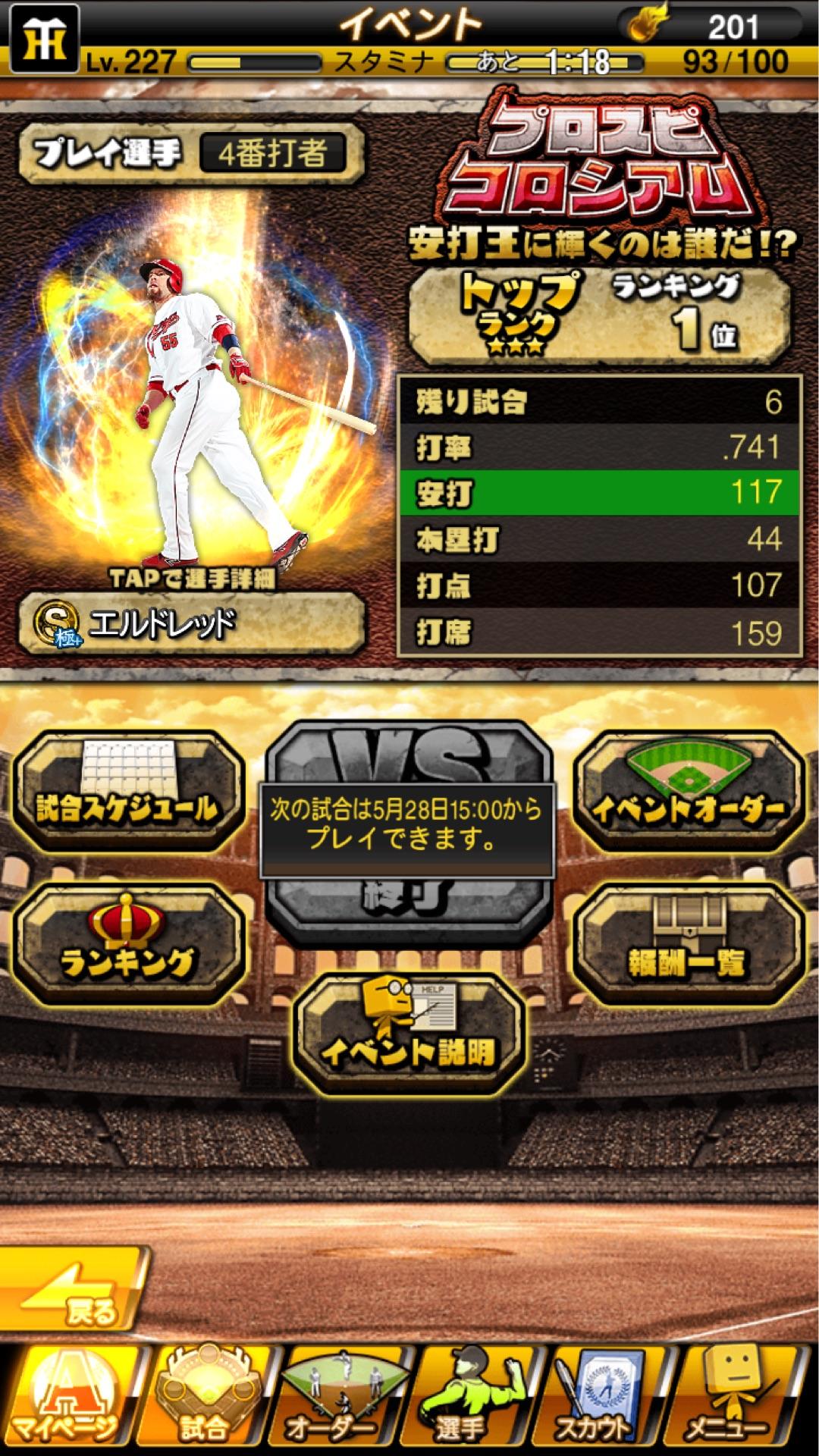
Task: Tap the Tigers team logo icon
Action: pyautogui.click(x=44, y=38)
